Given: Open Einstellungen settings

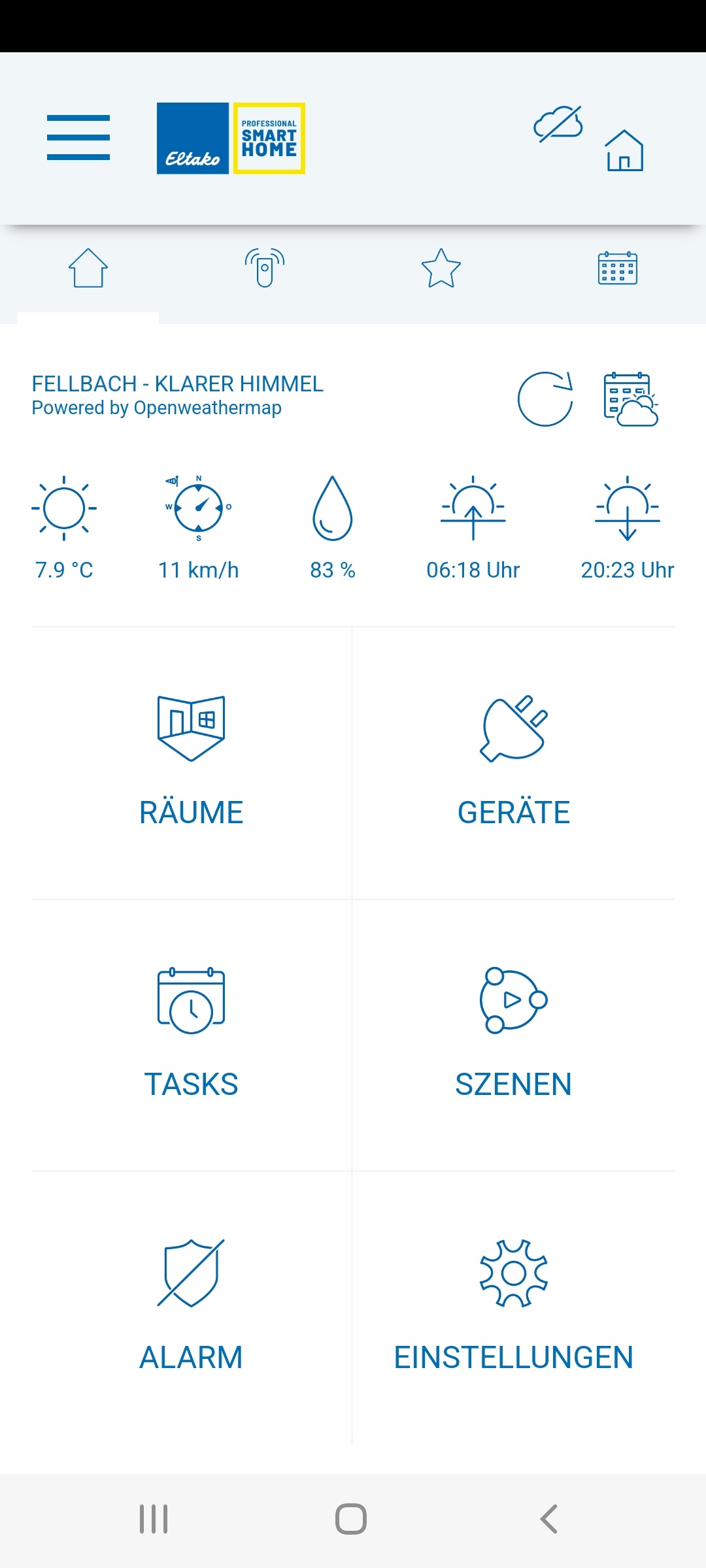Looking at the screenshot, I should point(514,1305).
